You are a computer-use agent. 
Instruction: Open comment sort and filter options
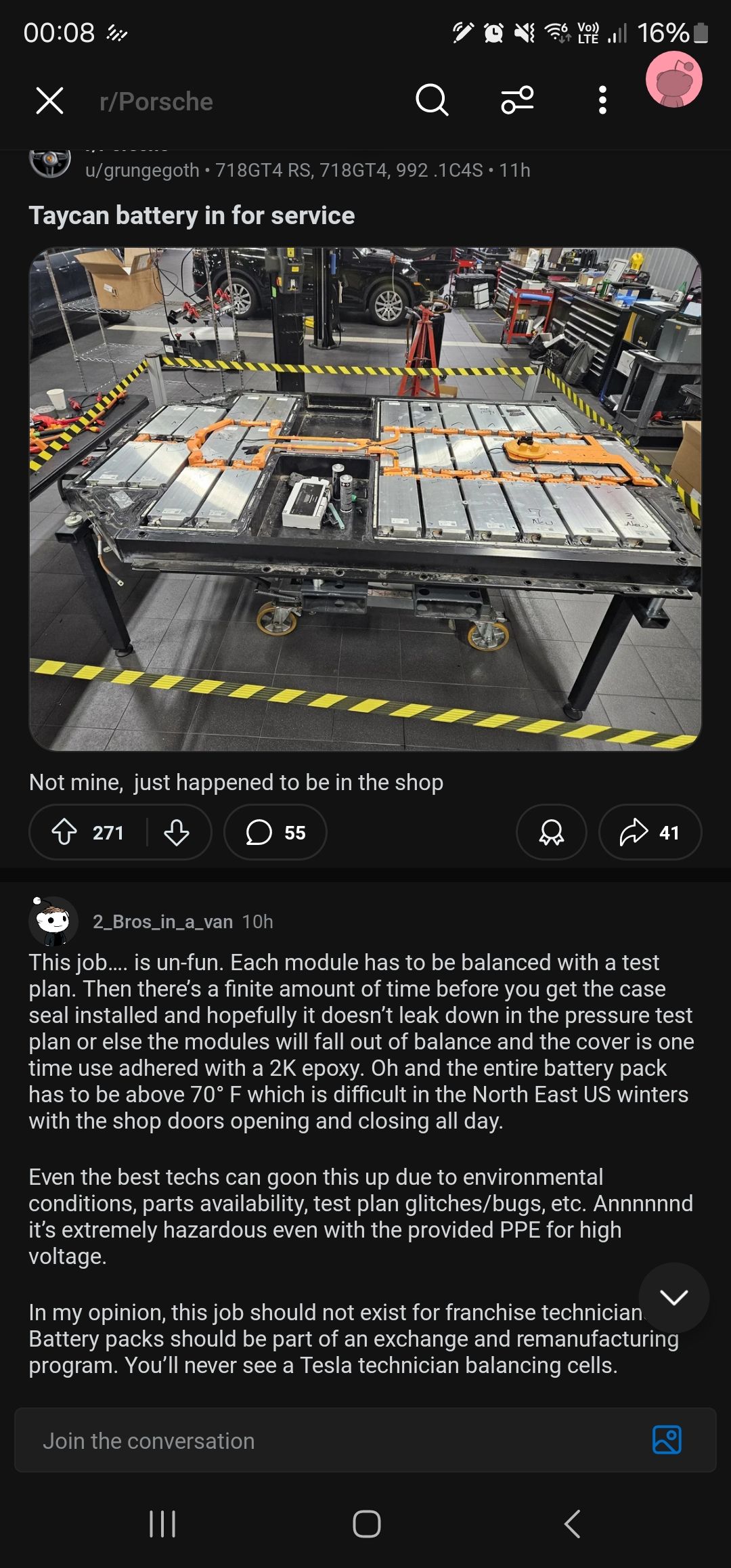coord(517,101)
